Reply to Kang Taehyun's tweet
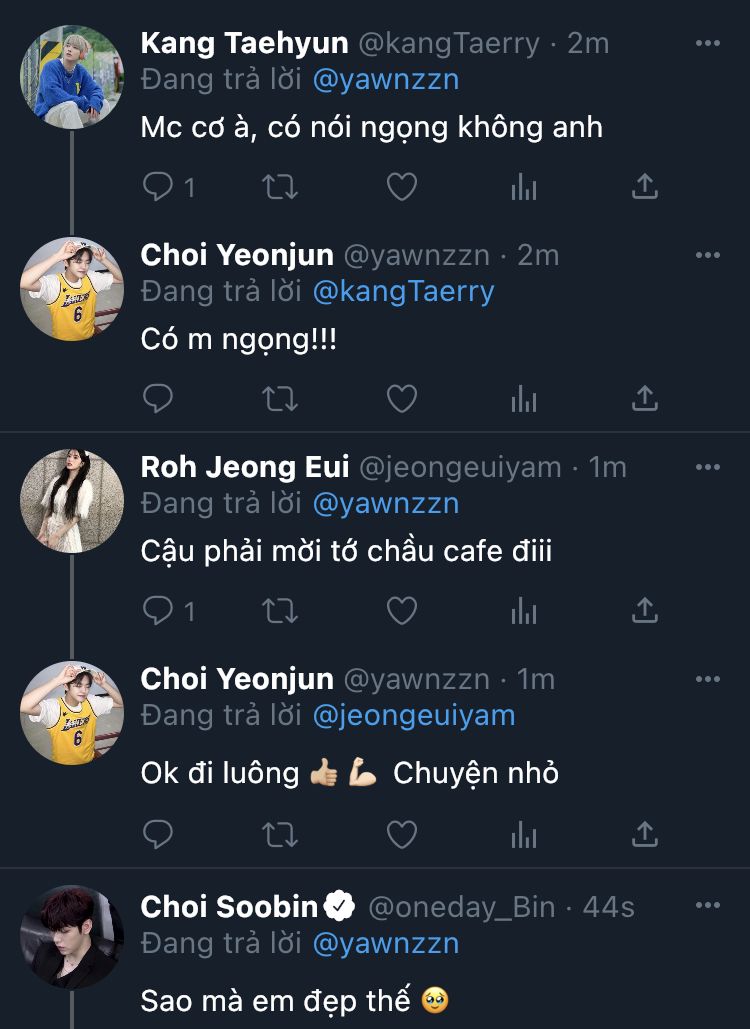Screen dimensions: 750x1029 tap(159, 186)
